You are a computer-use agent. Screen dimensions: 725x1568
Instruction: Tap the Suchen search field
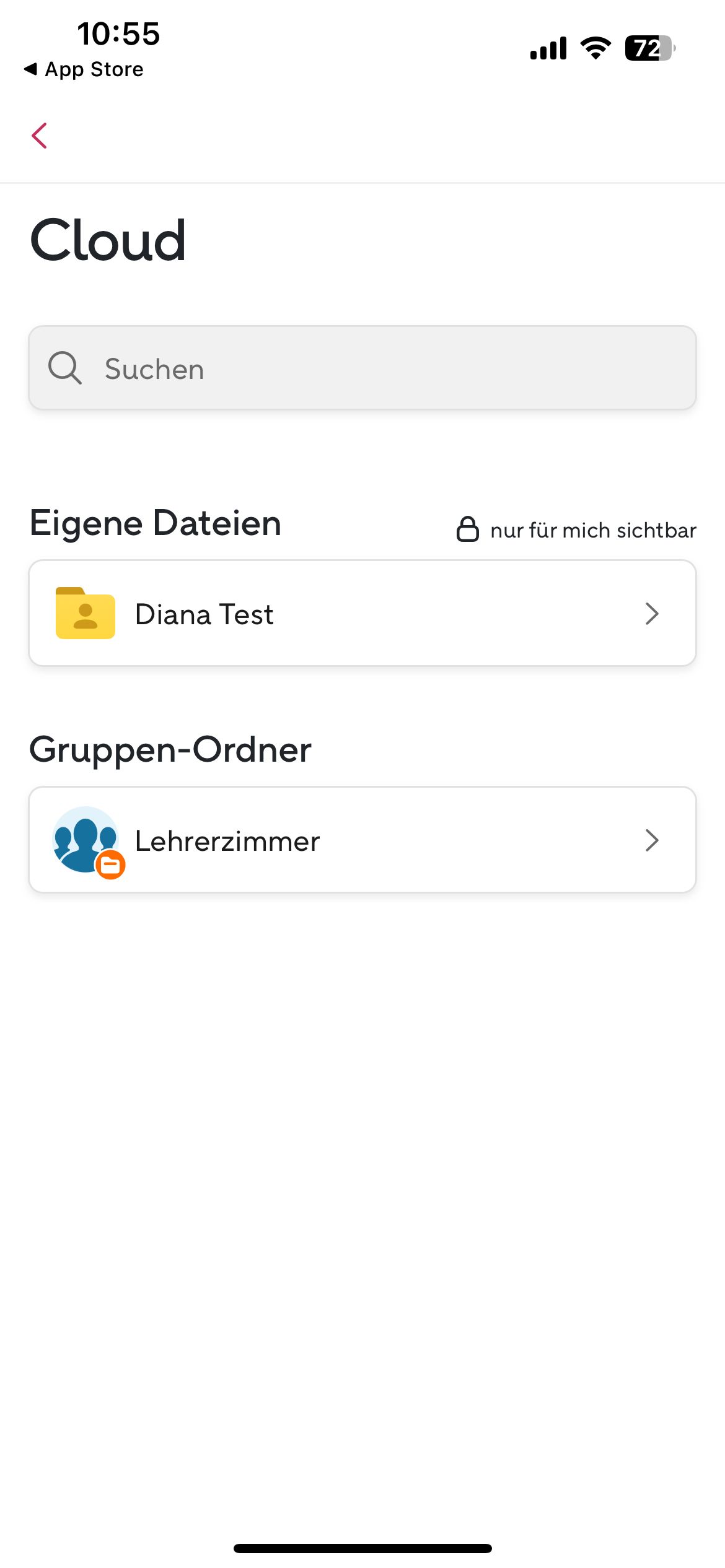(362, 368)
